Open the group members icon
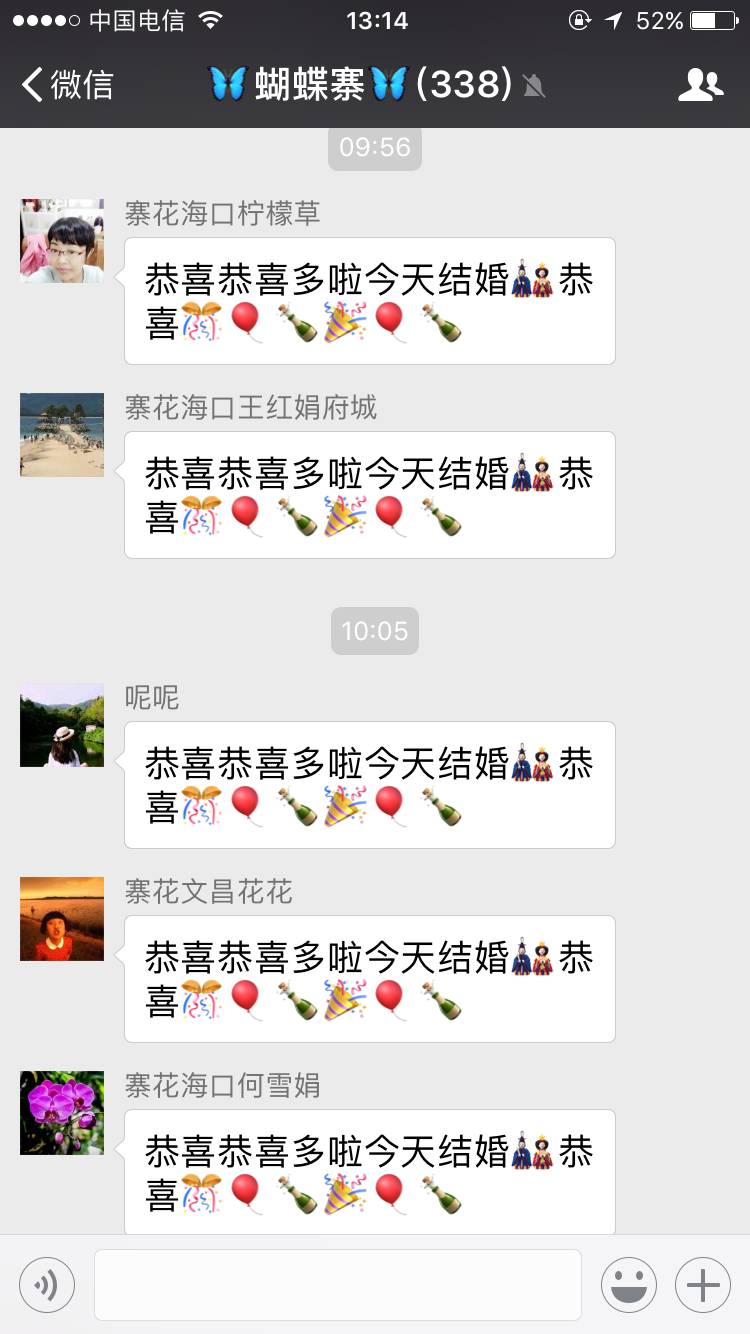Image resolution: width=750 pixels, height=1334 pixels. (x=700, y=85)
